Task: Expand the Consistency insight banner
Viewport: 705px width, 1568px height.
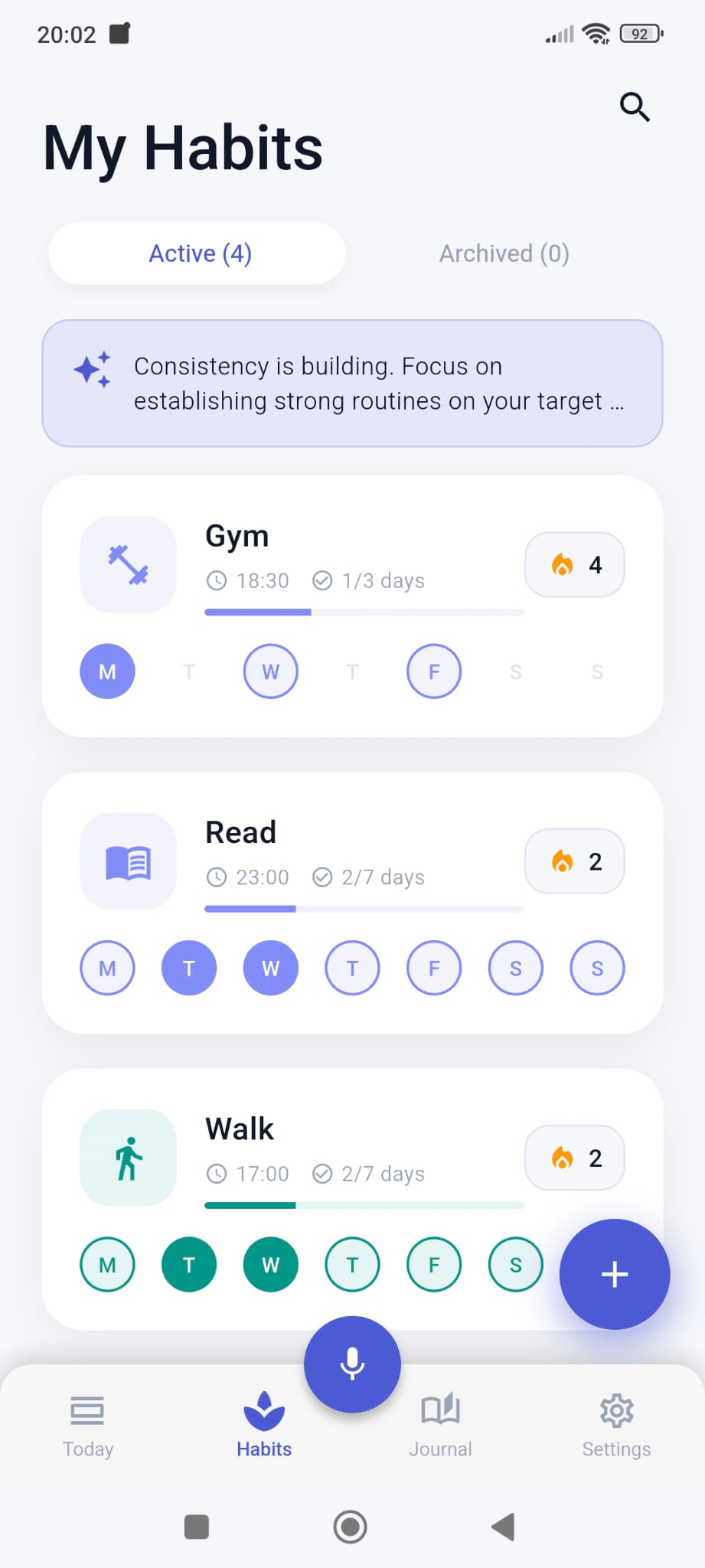Action: click(352, 382)
